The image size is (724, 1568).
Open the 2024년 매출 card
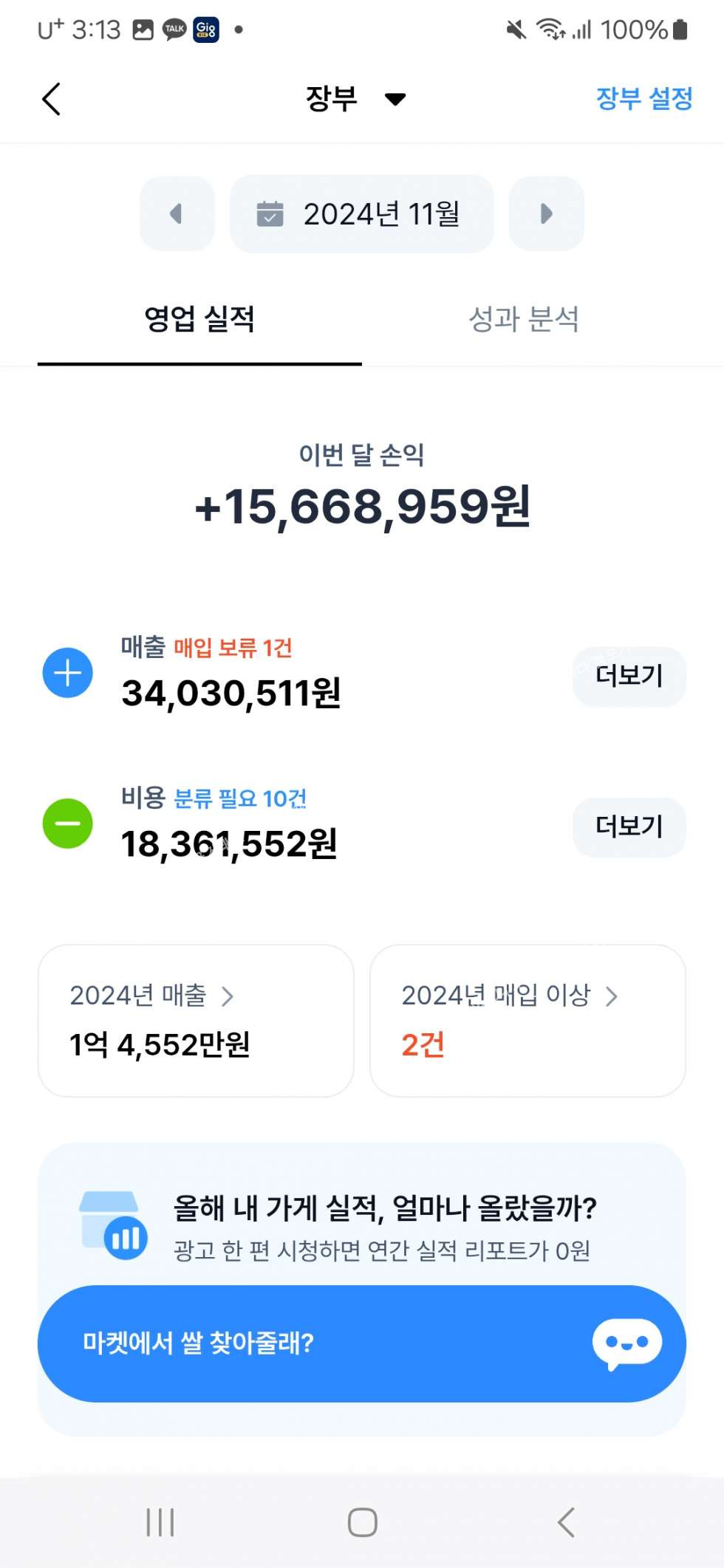pyautogui.click(x=196, y=1020)
